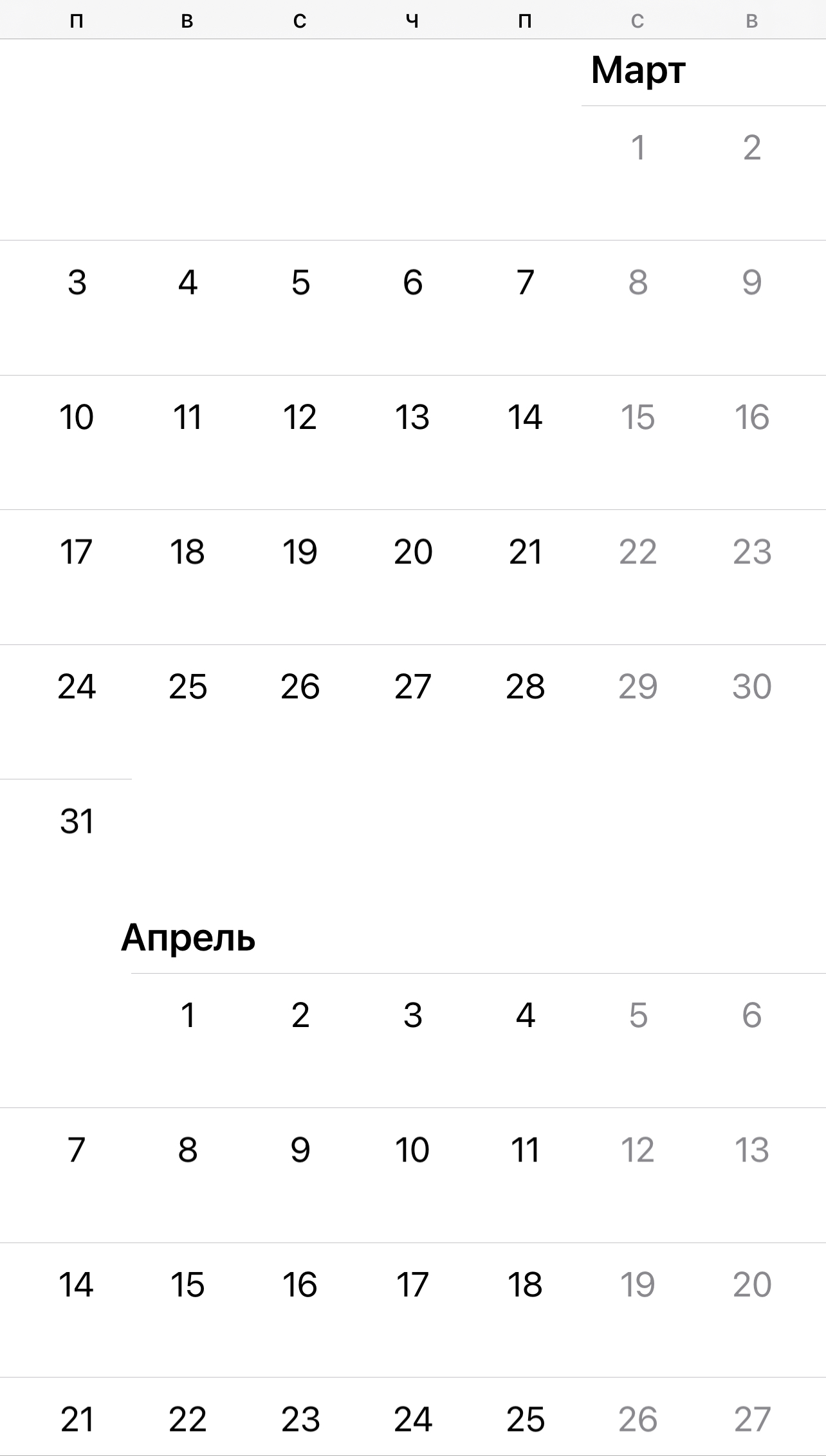Select March 3 in the calendar

tap(77, 282)
